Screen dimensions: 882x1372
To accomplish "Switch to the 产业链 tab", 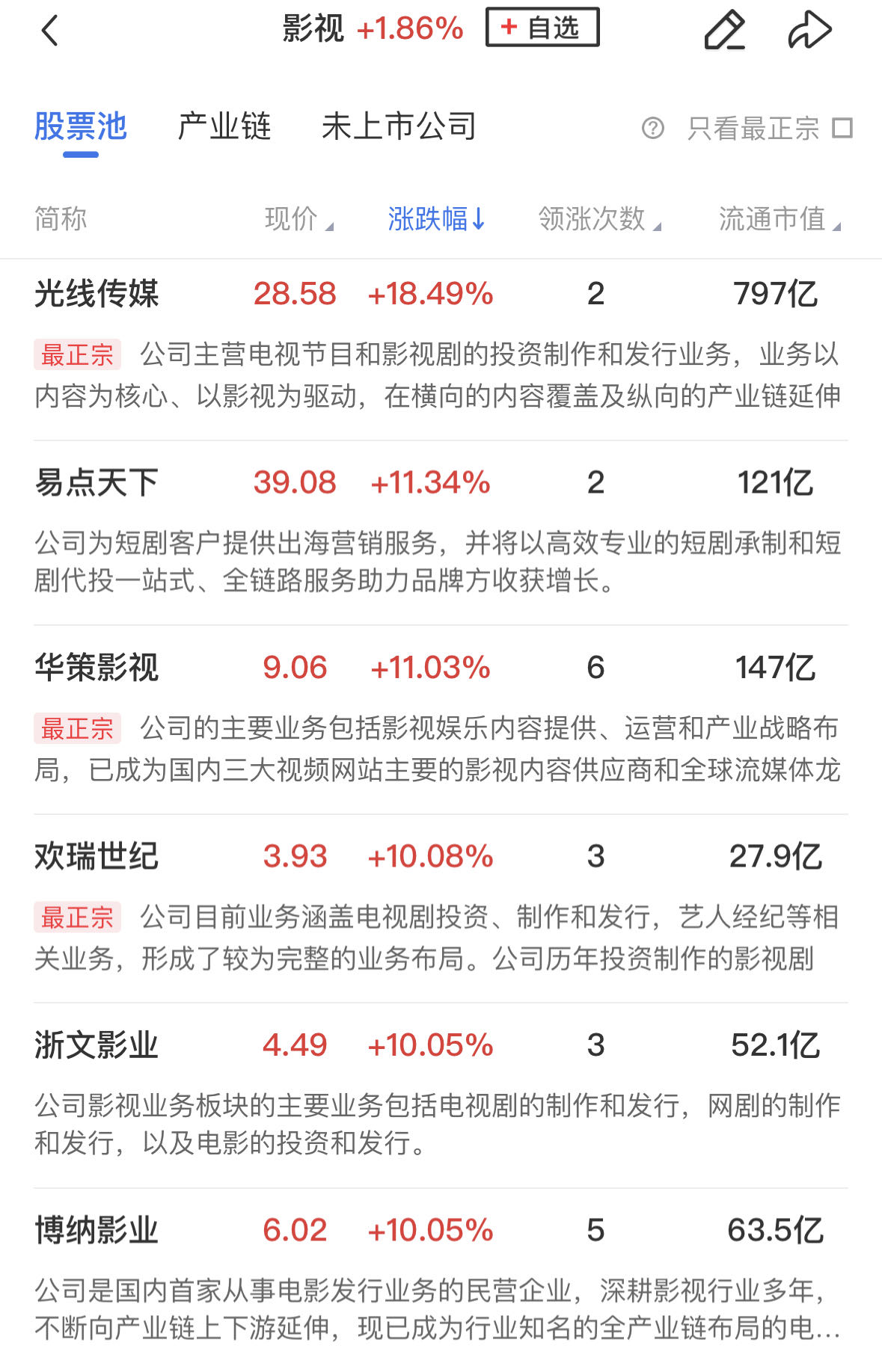I will pyautogui.click(x=224, y=126).
